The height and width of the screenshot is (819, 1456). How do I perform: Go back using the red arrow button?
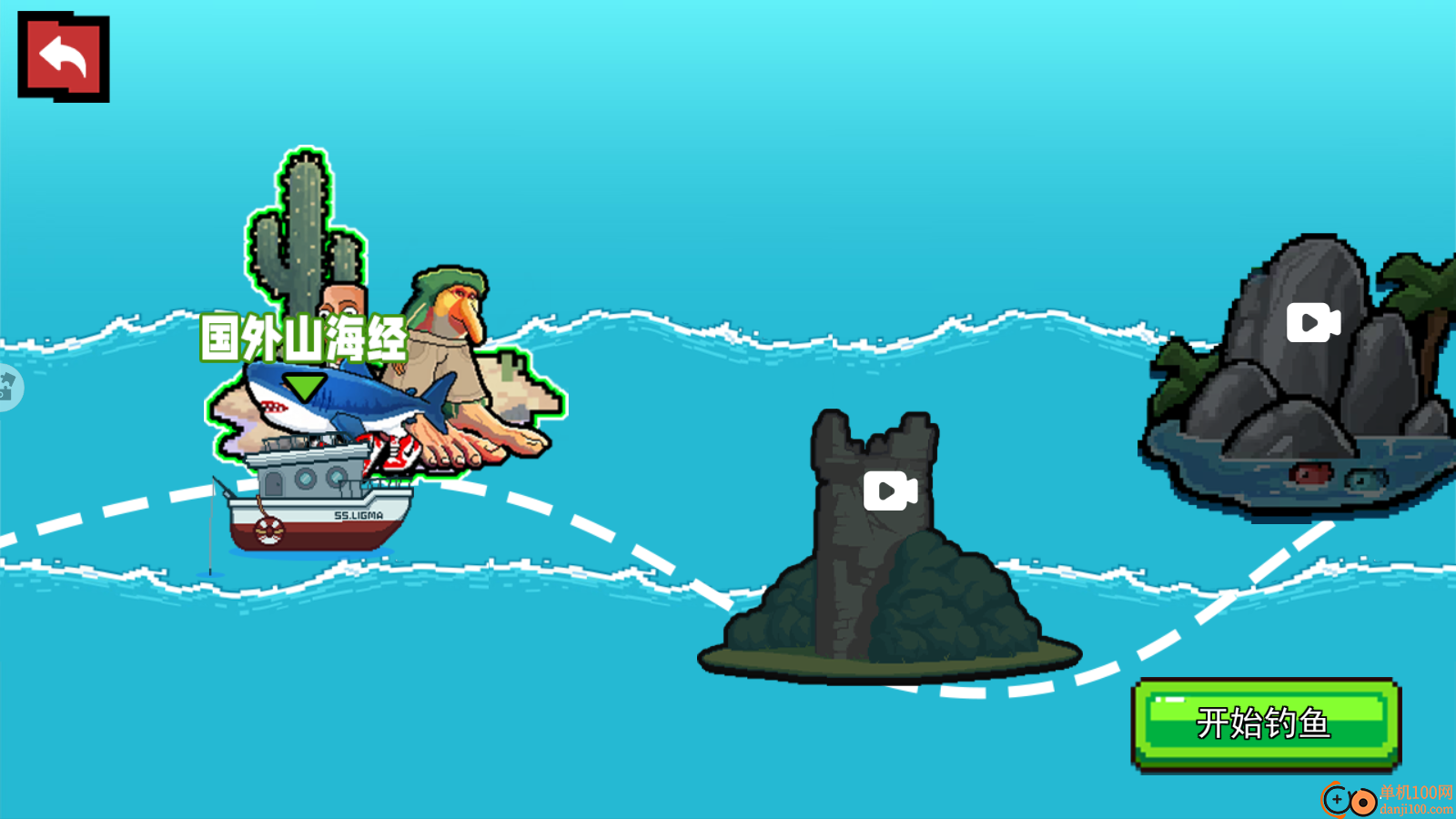64,57
